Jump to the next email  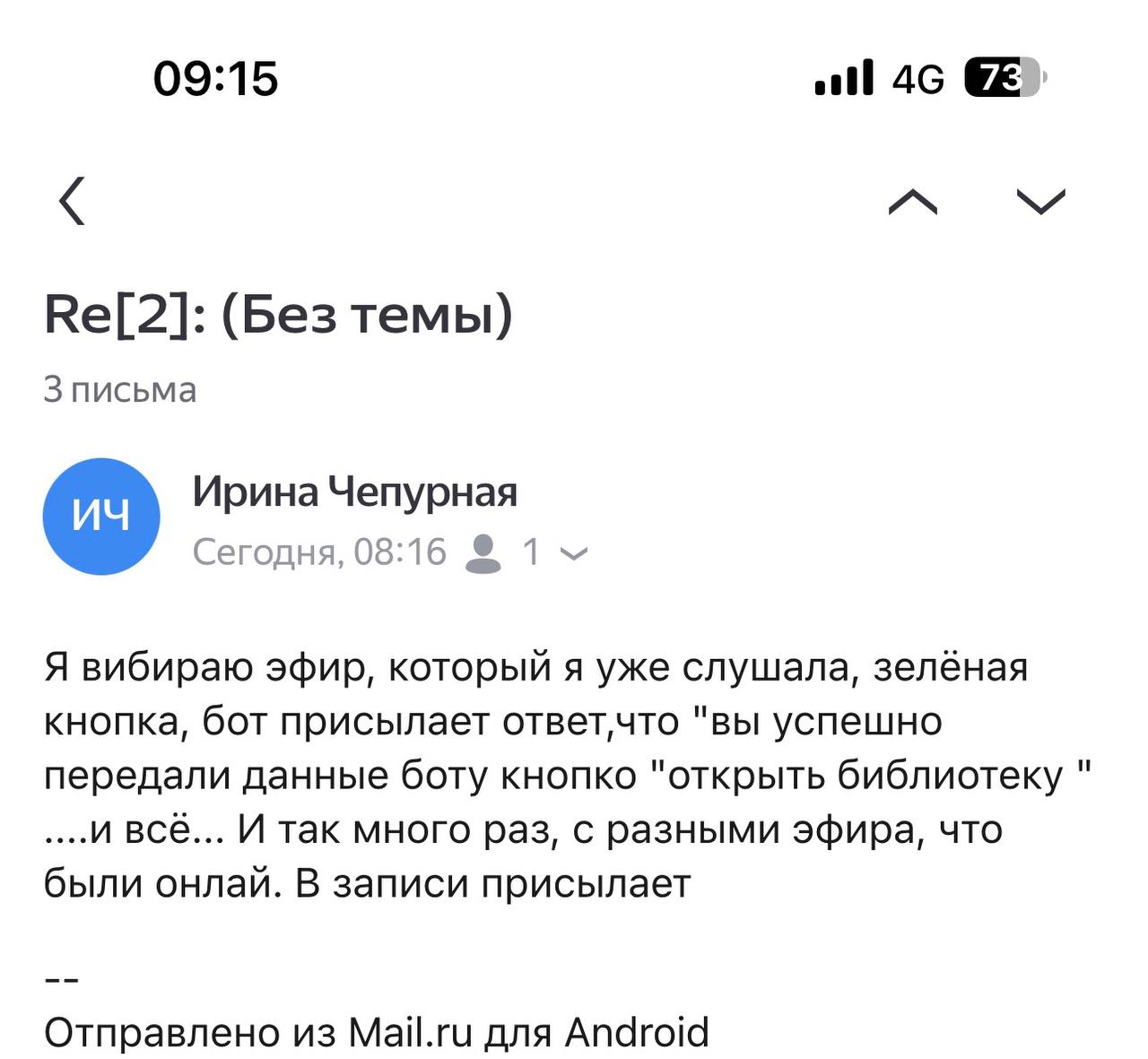1041,203
